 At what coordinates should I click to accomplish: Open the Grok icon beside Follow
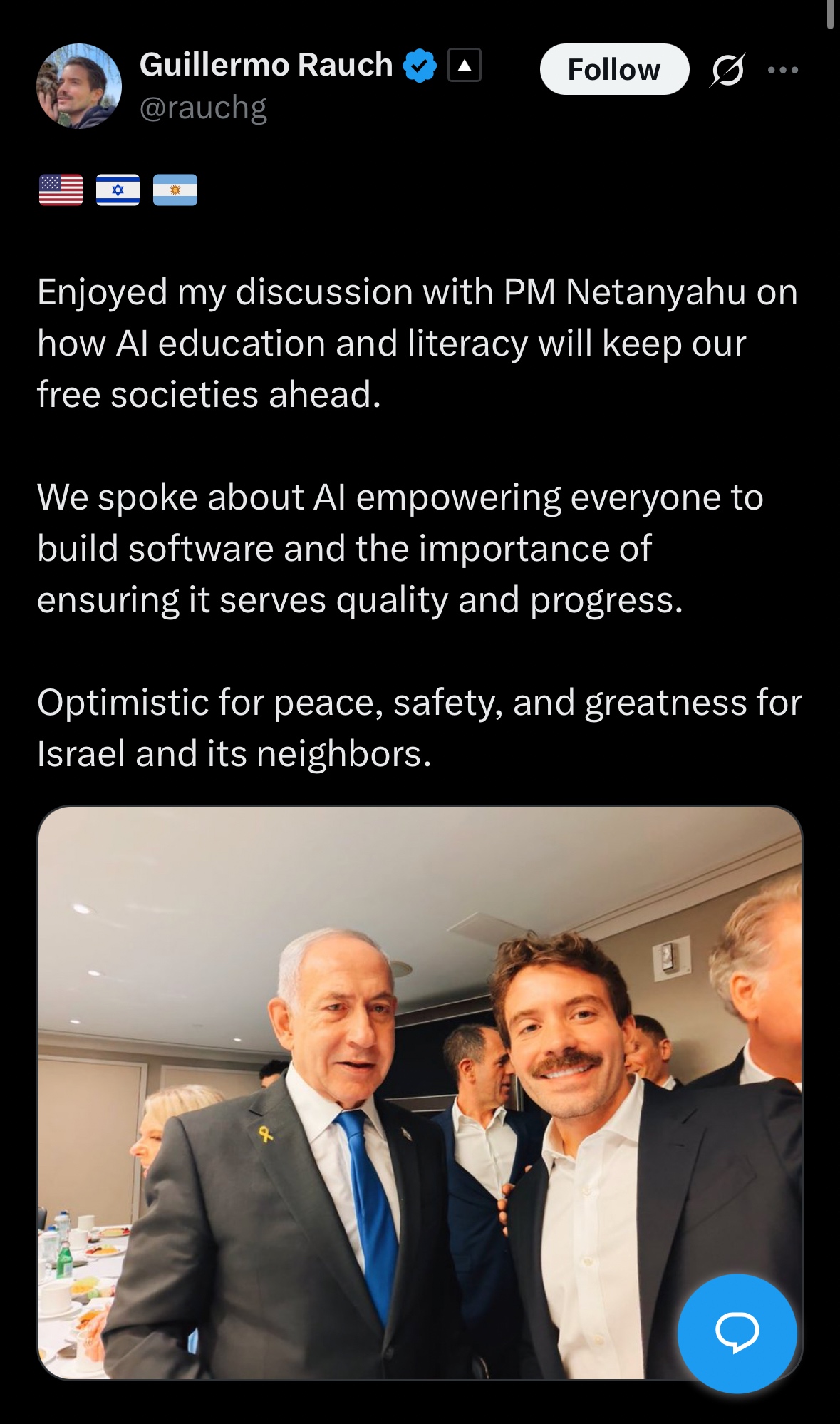click(727, 70)
